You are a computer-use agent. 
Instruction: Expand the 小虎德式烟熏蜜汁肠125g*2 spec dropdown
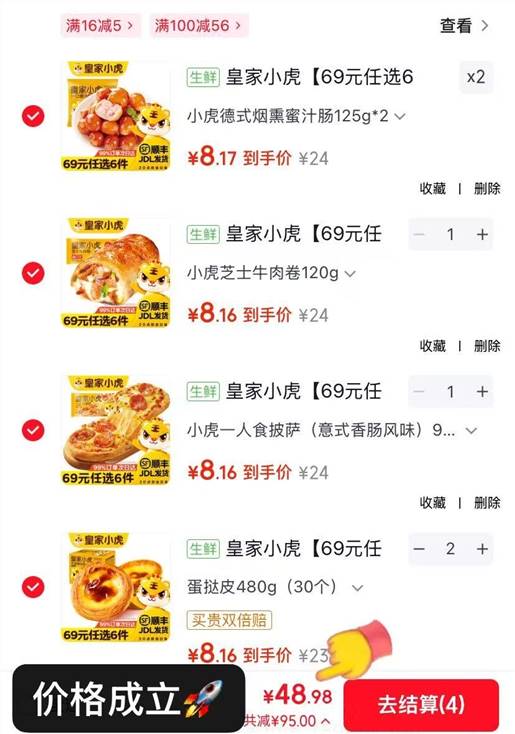tap(296, 116)
